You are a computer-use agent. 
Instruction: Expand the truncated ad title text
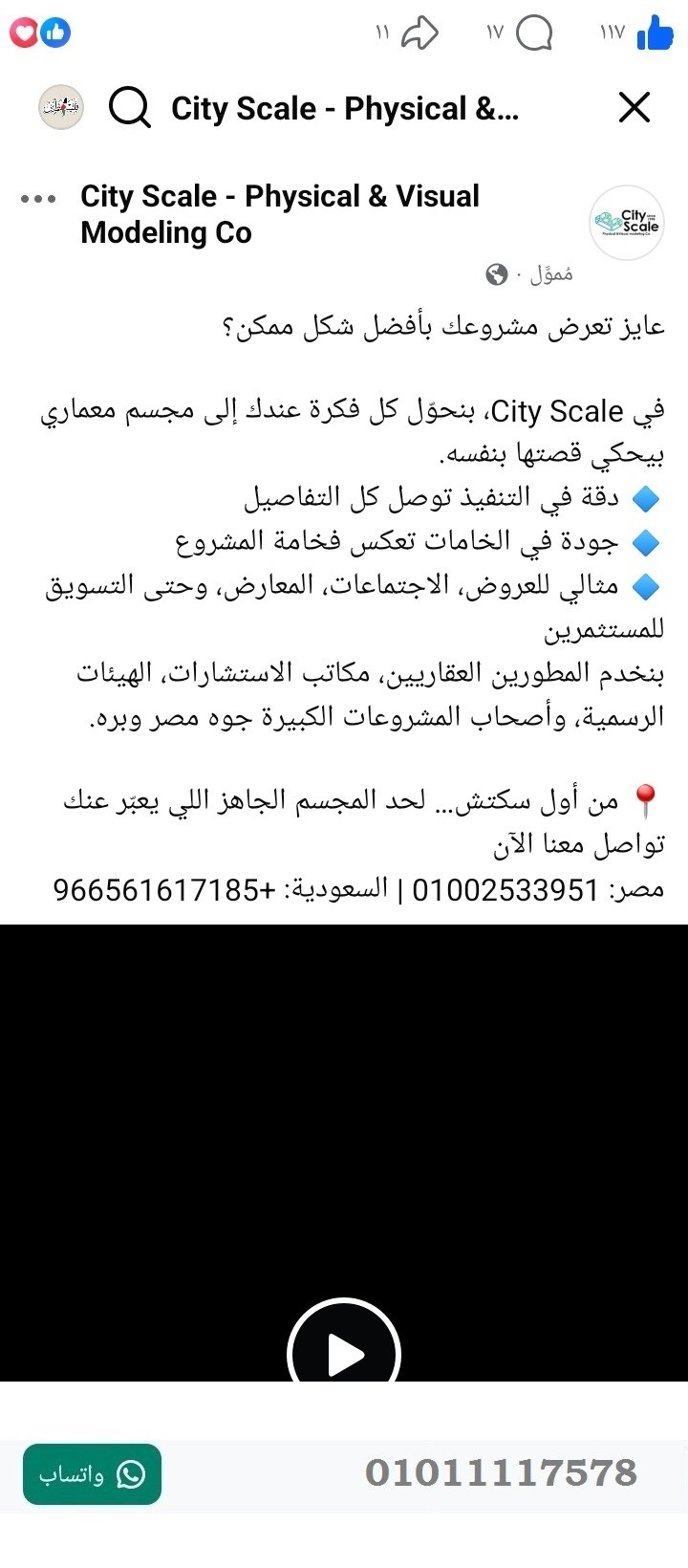(344, 108)
